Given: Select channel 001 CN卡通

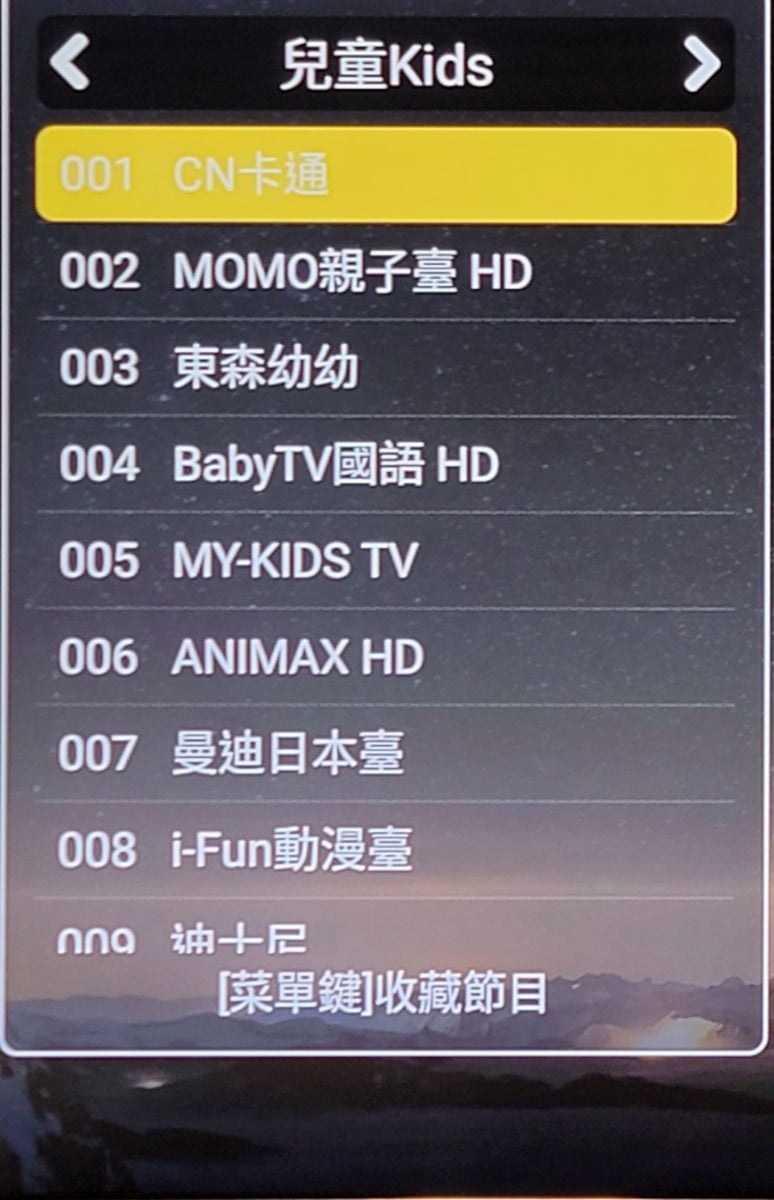Looking at the screenshot, I should pyautogui.click(x=385, y=175).
